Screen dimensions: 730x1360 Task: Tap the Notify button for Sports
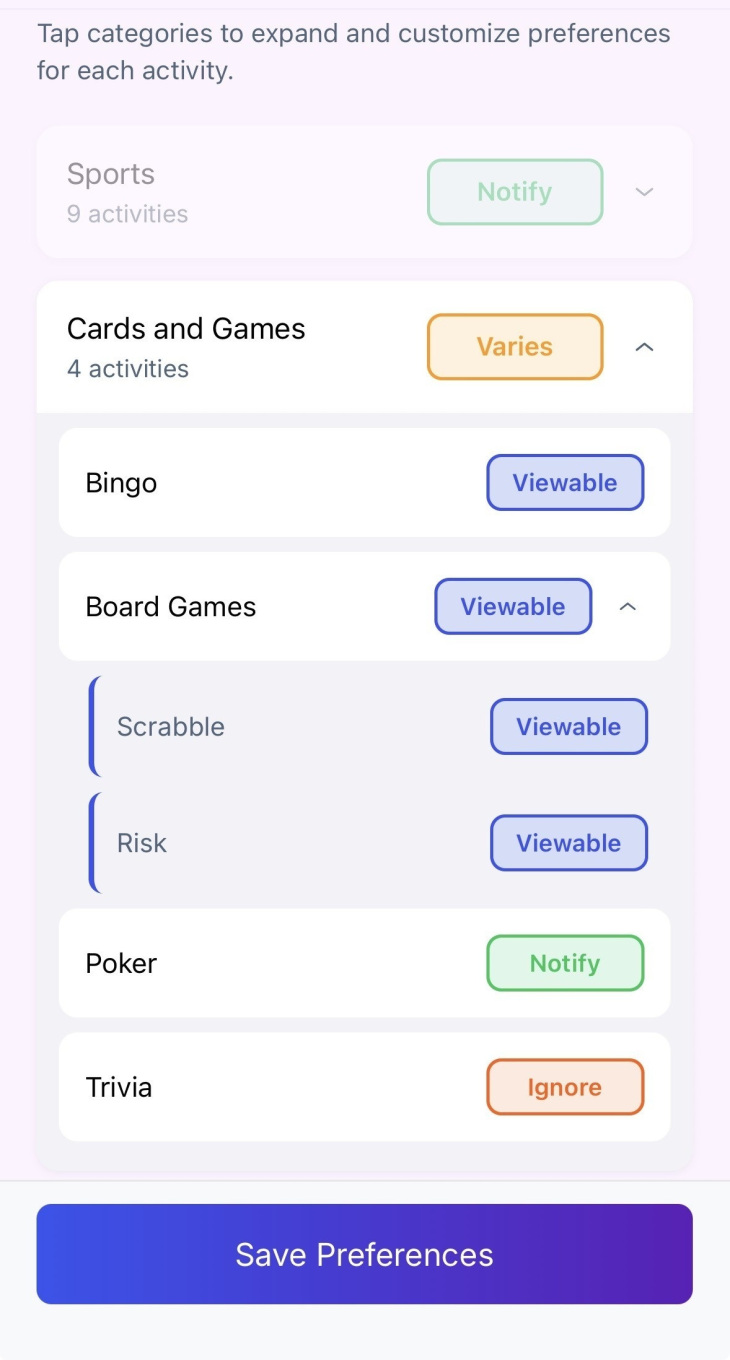click(x=515, y=192)
